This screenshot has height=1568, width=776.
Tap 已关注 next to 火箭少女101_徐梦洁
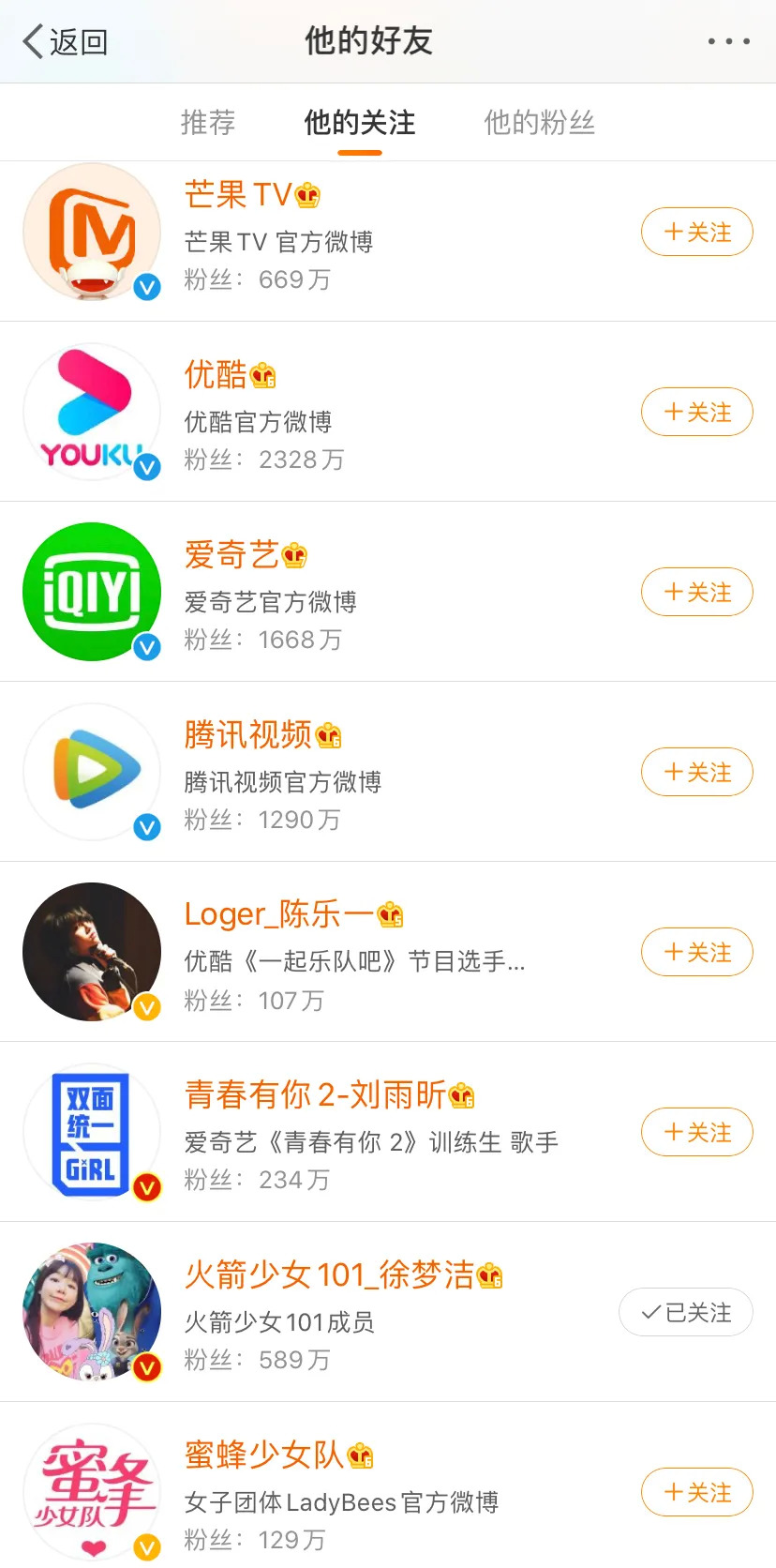[685, 1313]
